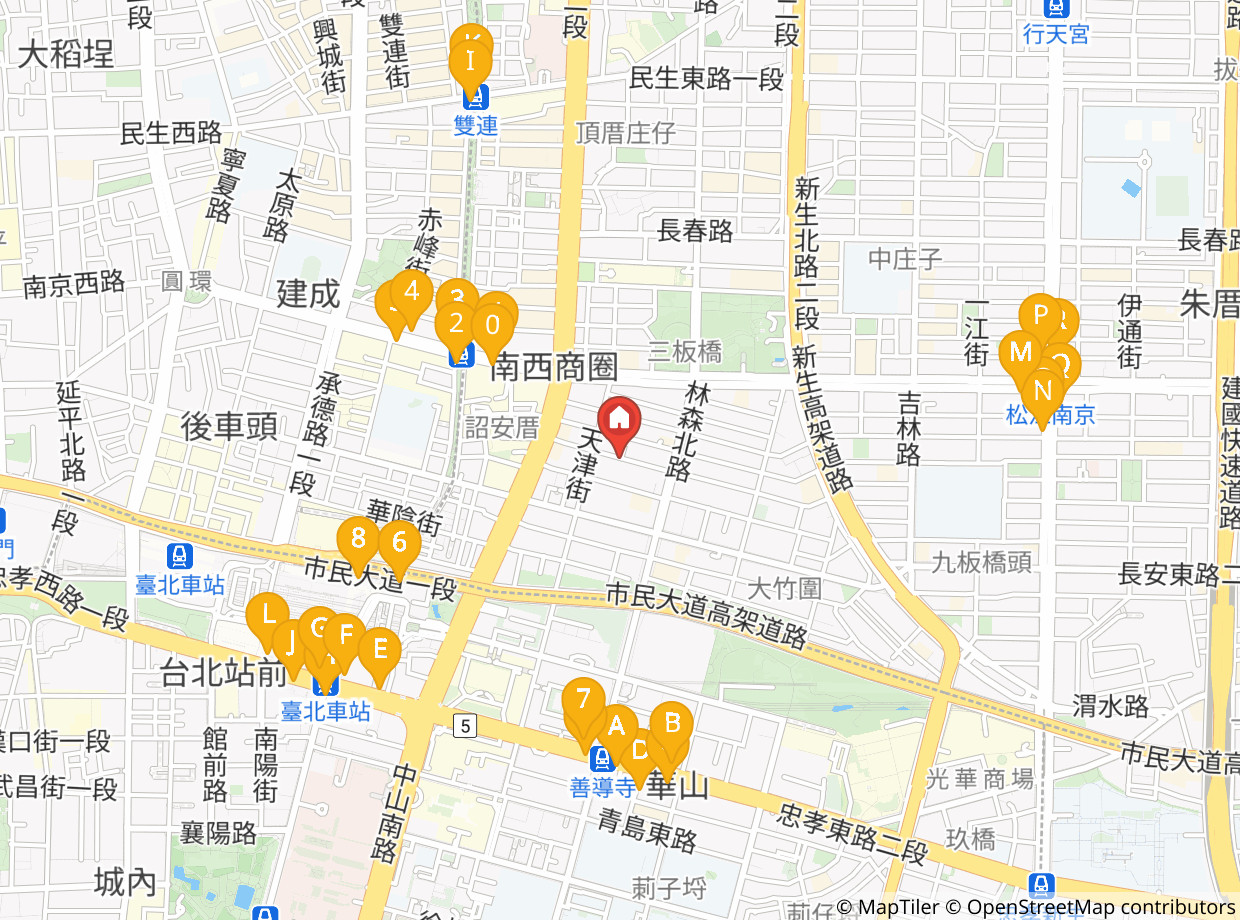This screenshot has width=1240, height=920.
Task: Tap map marker I near 雙連
Action: tap(470, 63)
